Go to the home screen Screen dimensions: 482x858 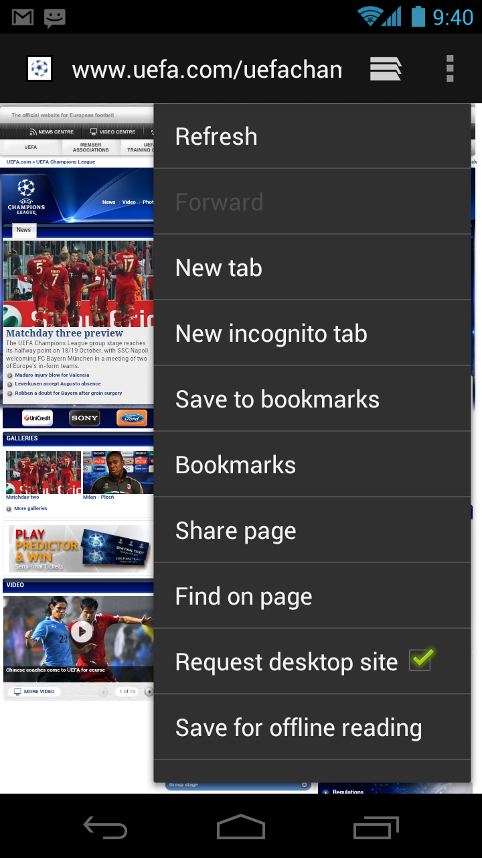tap(241, 827)
